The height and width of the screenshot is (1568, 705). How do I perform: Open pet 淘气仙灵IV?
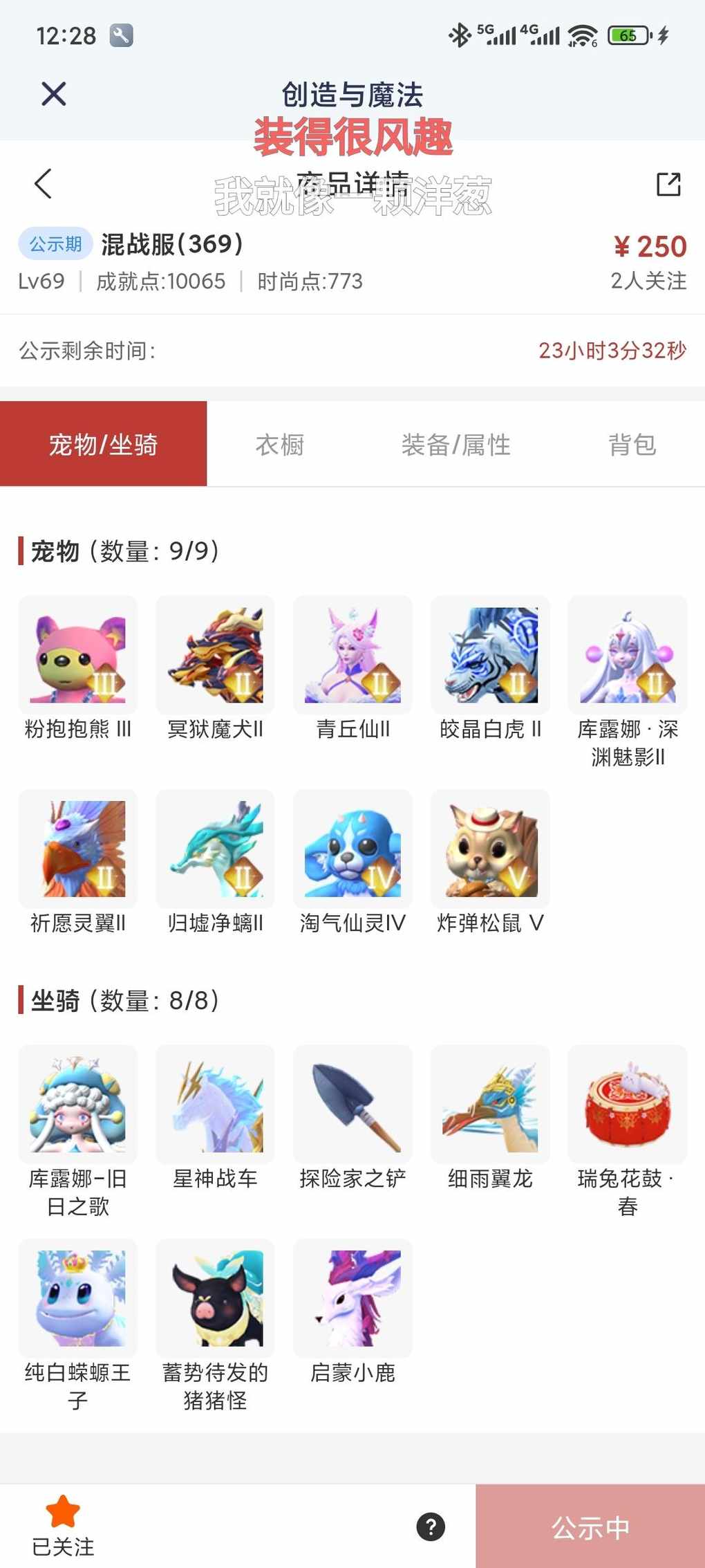tap(352, 849)
